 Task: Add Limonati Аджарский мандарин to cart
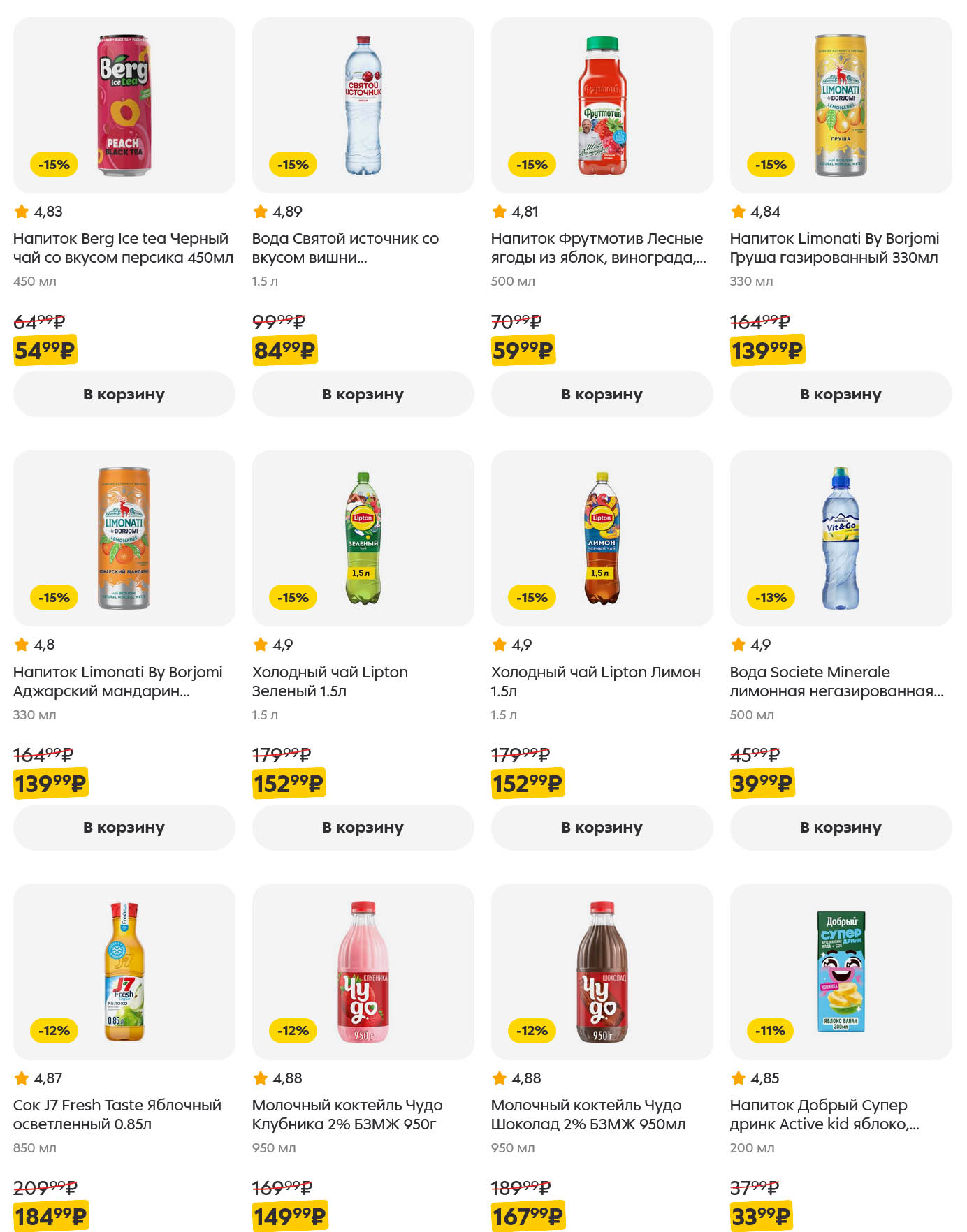tap(124, 827)
